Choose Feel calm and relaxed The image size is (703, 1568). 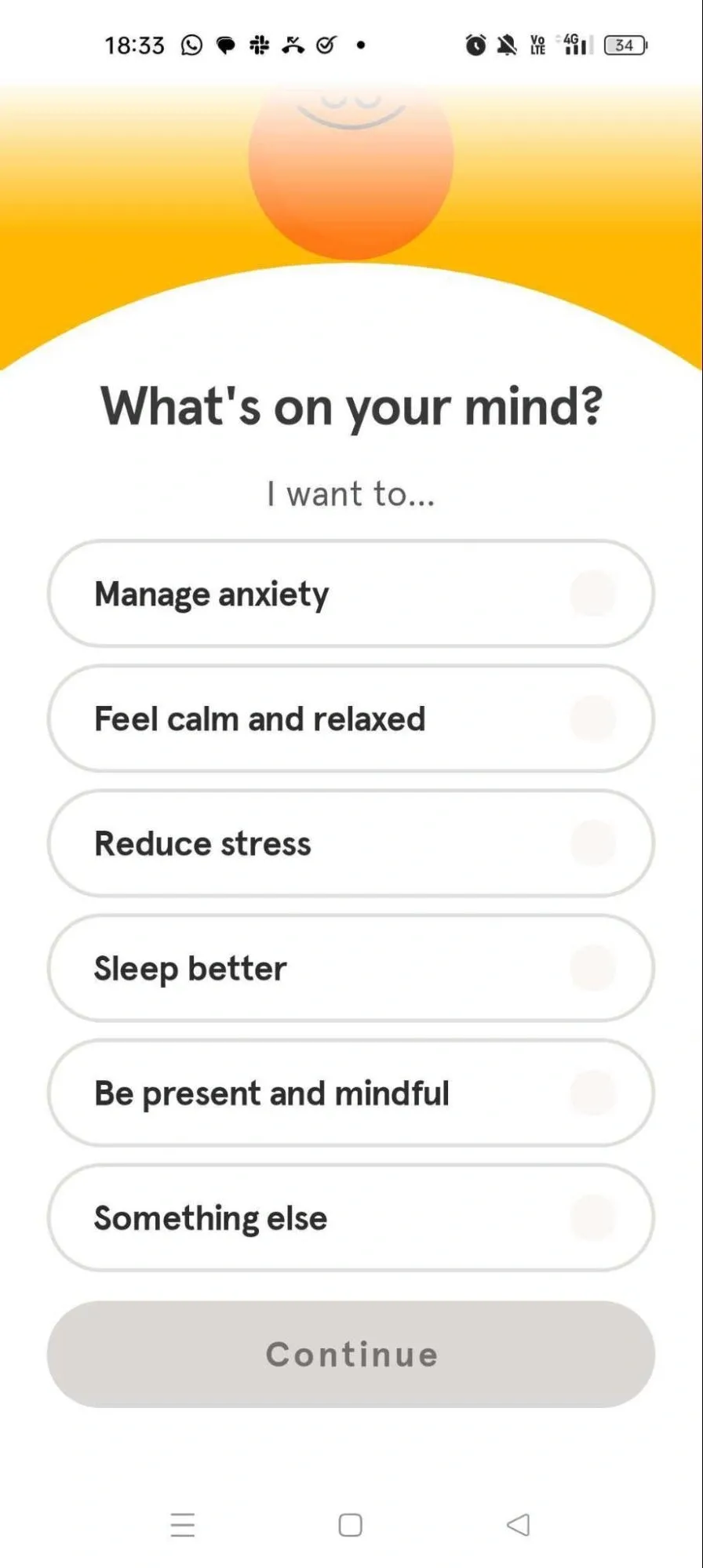(x=351, y=719)
